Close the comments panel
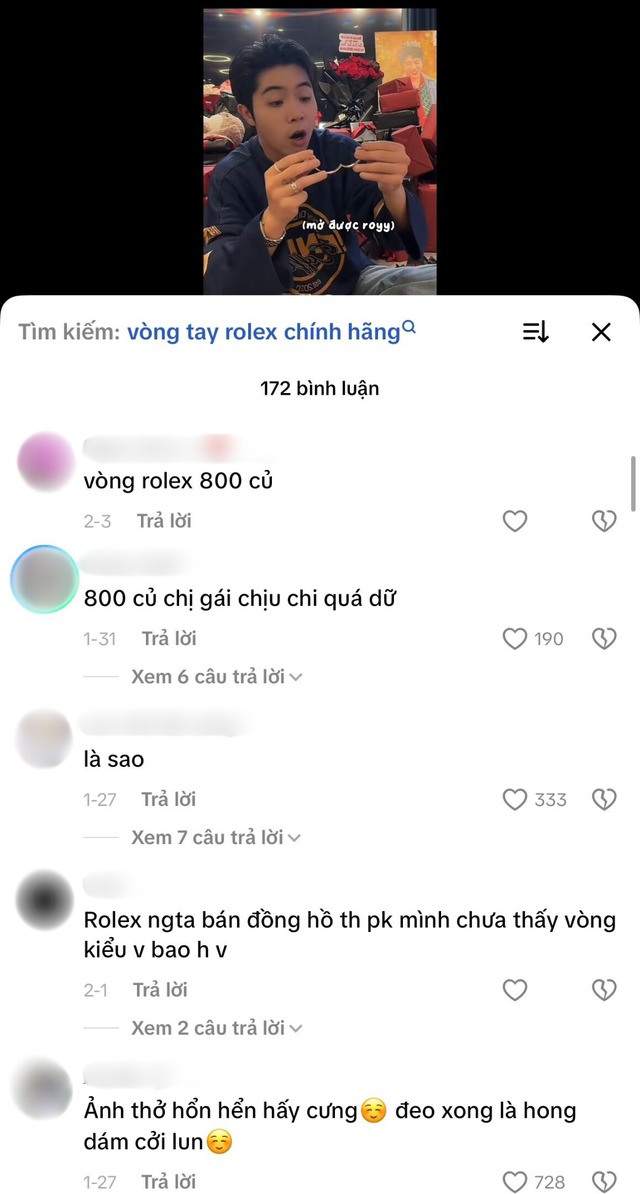 601,332
